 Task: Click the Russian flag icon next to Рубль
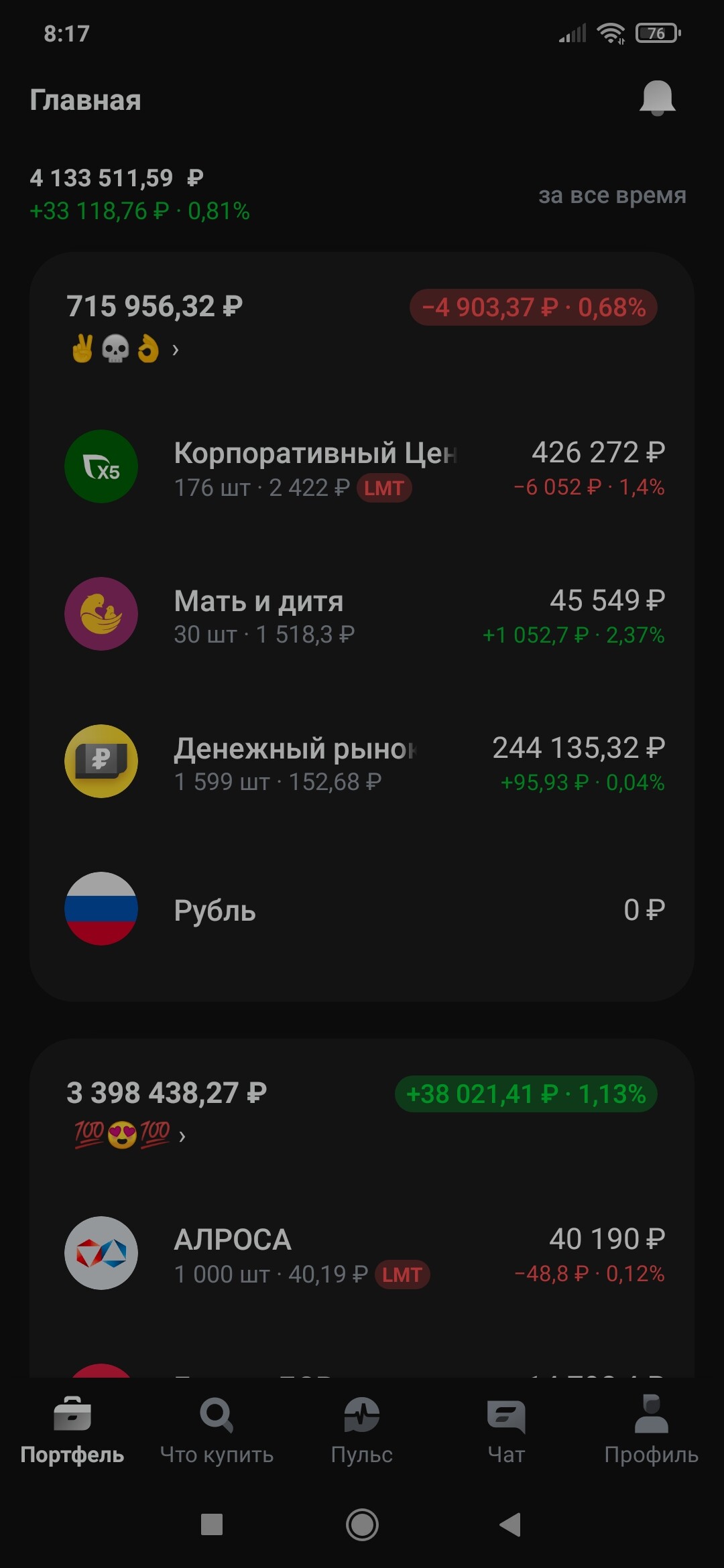coord(101,910)
